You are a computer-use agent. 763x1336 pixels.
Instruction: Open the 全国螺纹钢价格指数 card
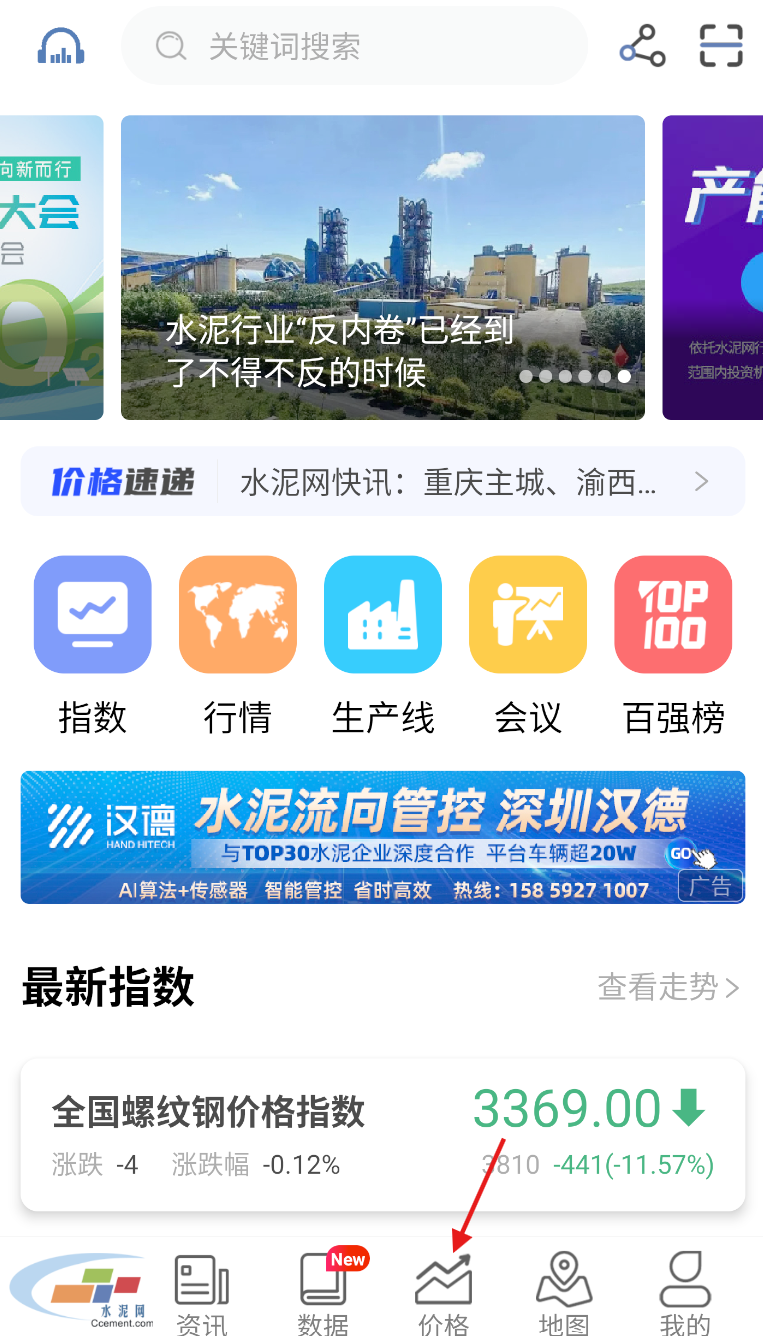(x=382, y=1134)
